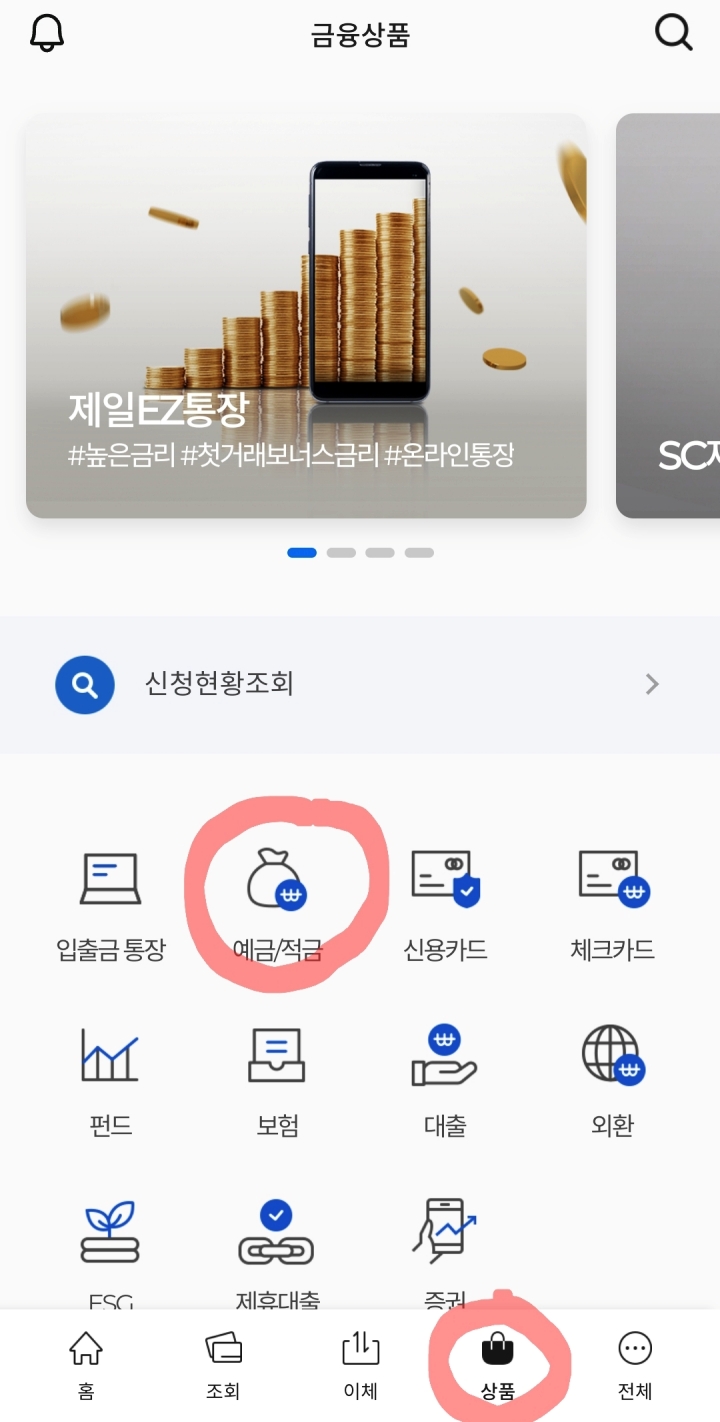
Task: Tap the search magnifier at top right
Action: coord(673,32)
